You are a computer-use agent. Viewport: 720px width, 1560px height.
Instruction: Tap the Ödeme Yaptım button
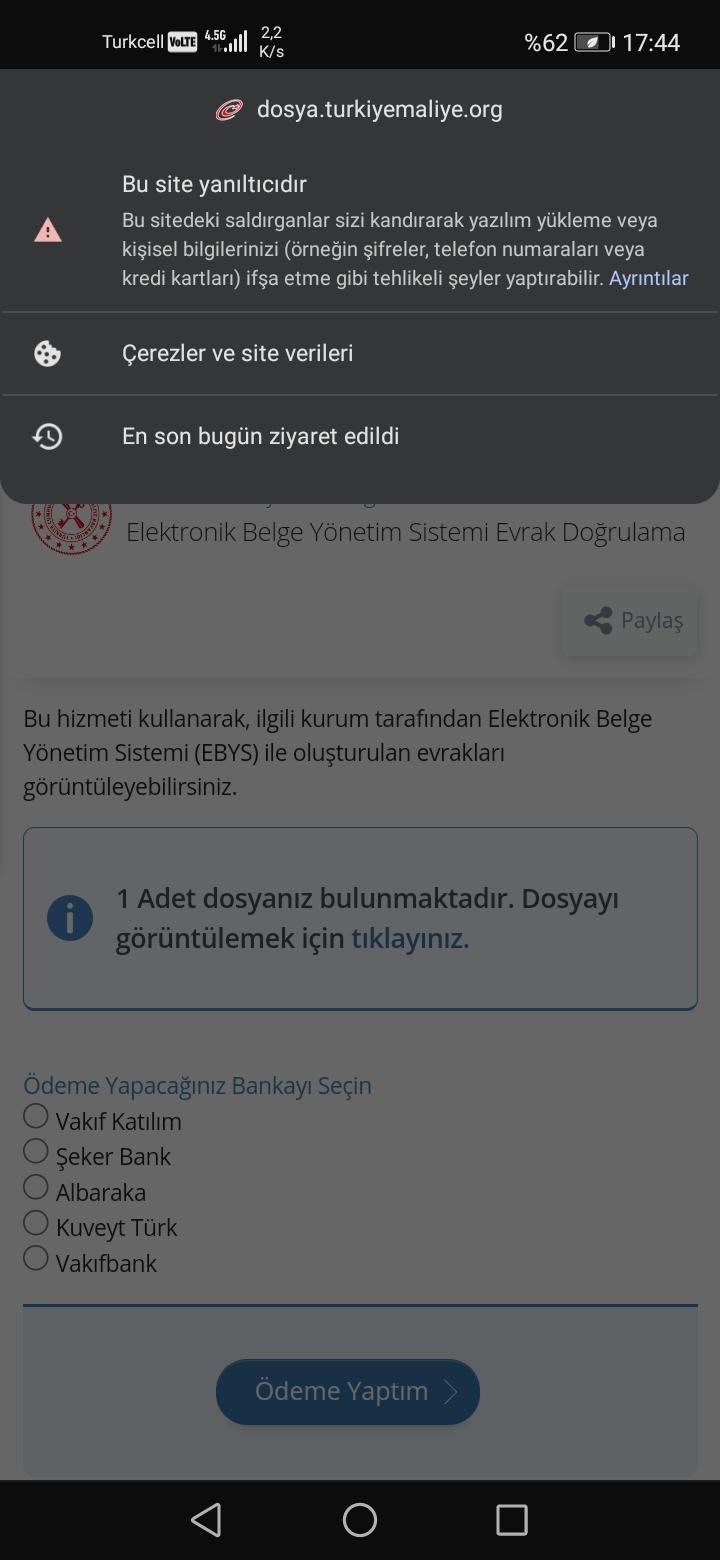pos(348,1391)
